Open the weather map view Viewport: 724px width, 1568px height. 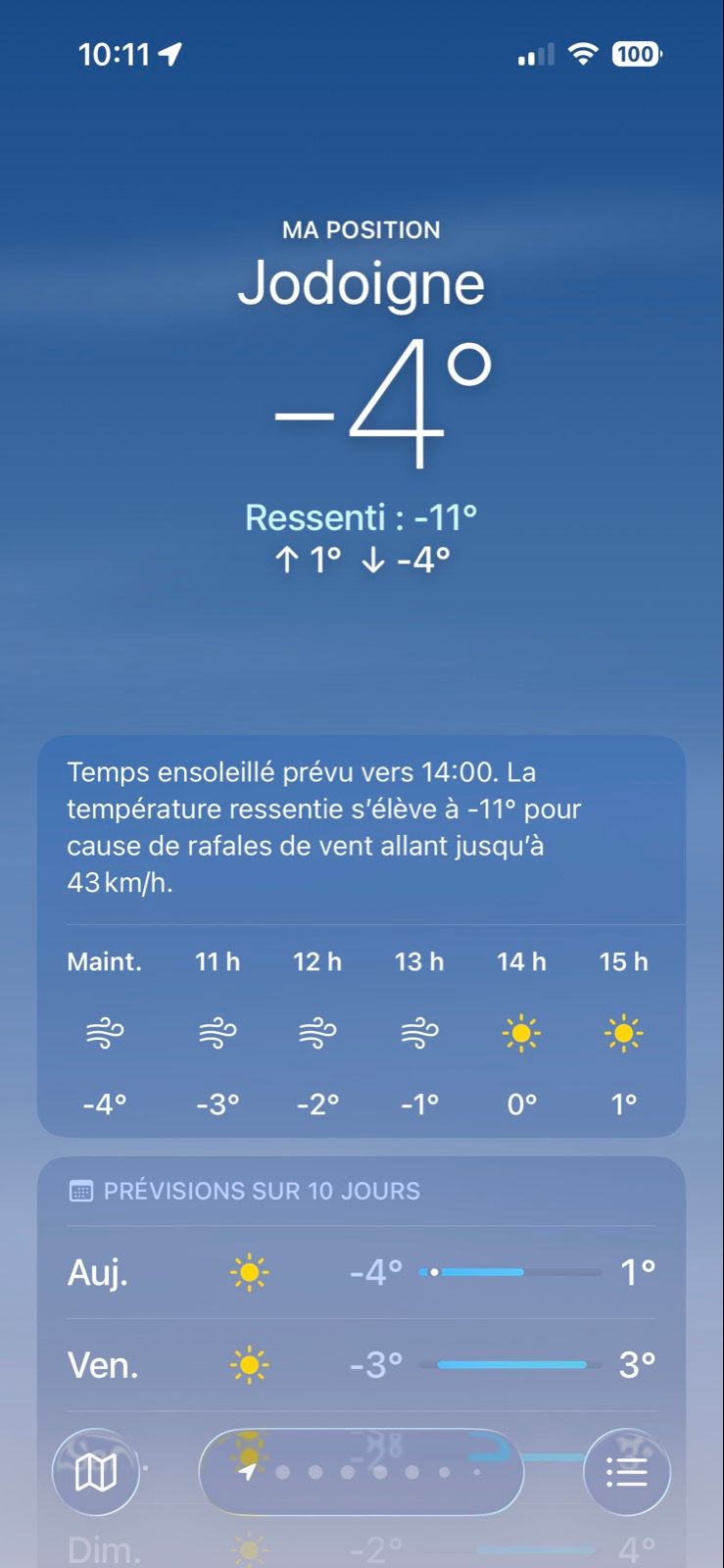pos(96,1472)
